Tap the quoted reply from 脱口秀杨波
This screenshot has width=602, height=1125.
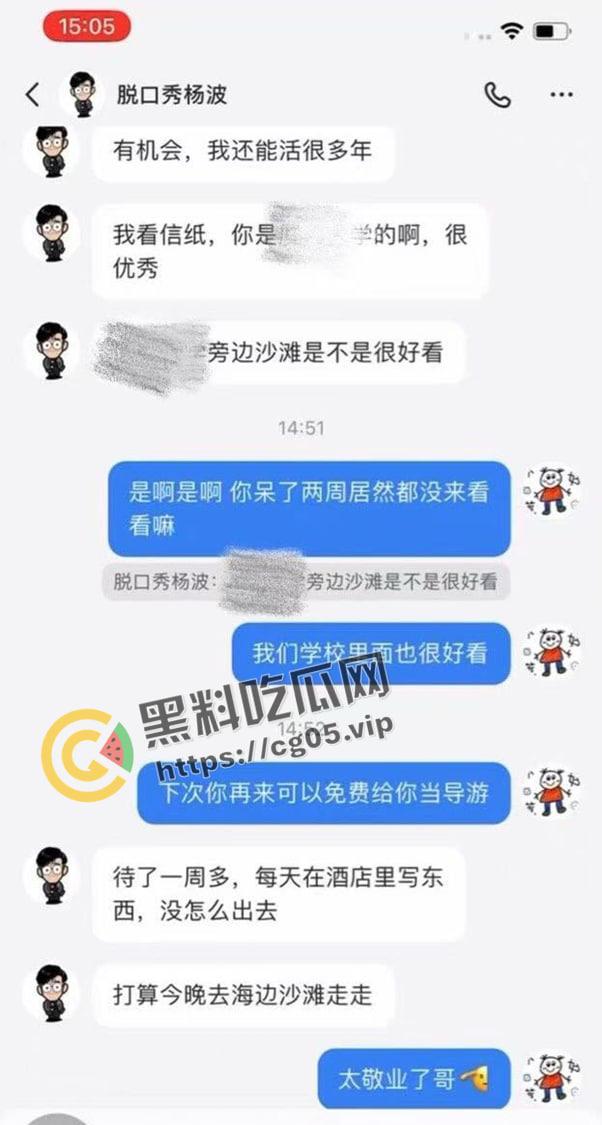[x=306, y=582]
